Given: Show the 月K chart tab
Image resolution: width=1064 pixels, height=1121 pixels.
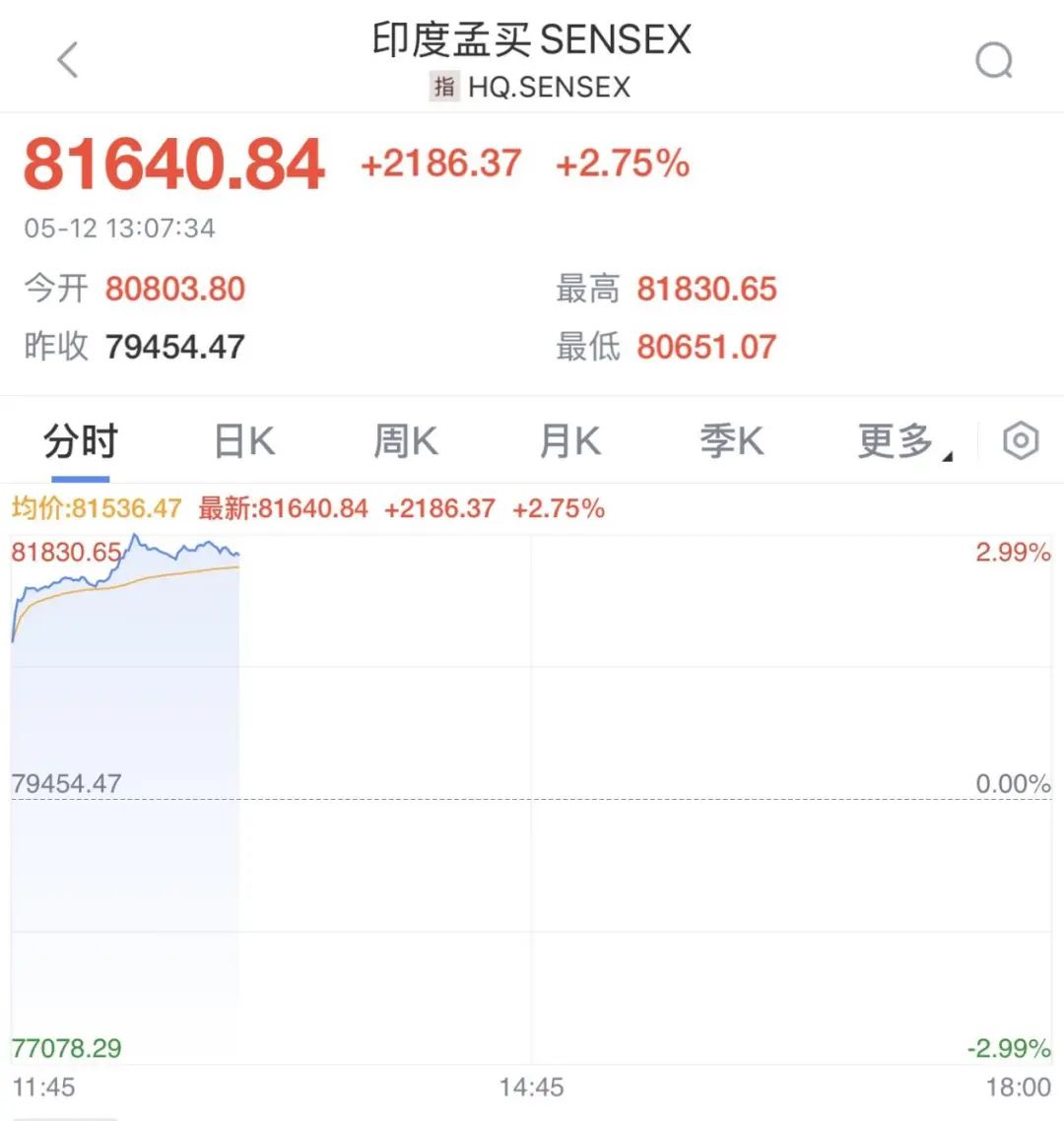Looking at the screenshot, I should click(569, 441).
